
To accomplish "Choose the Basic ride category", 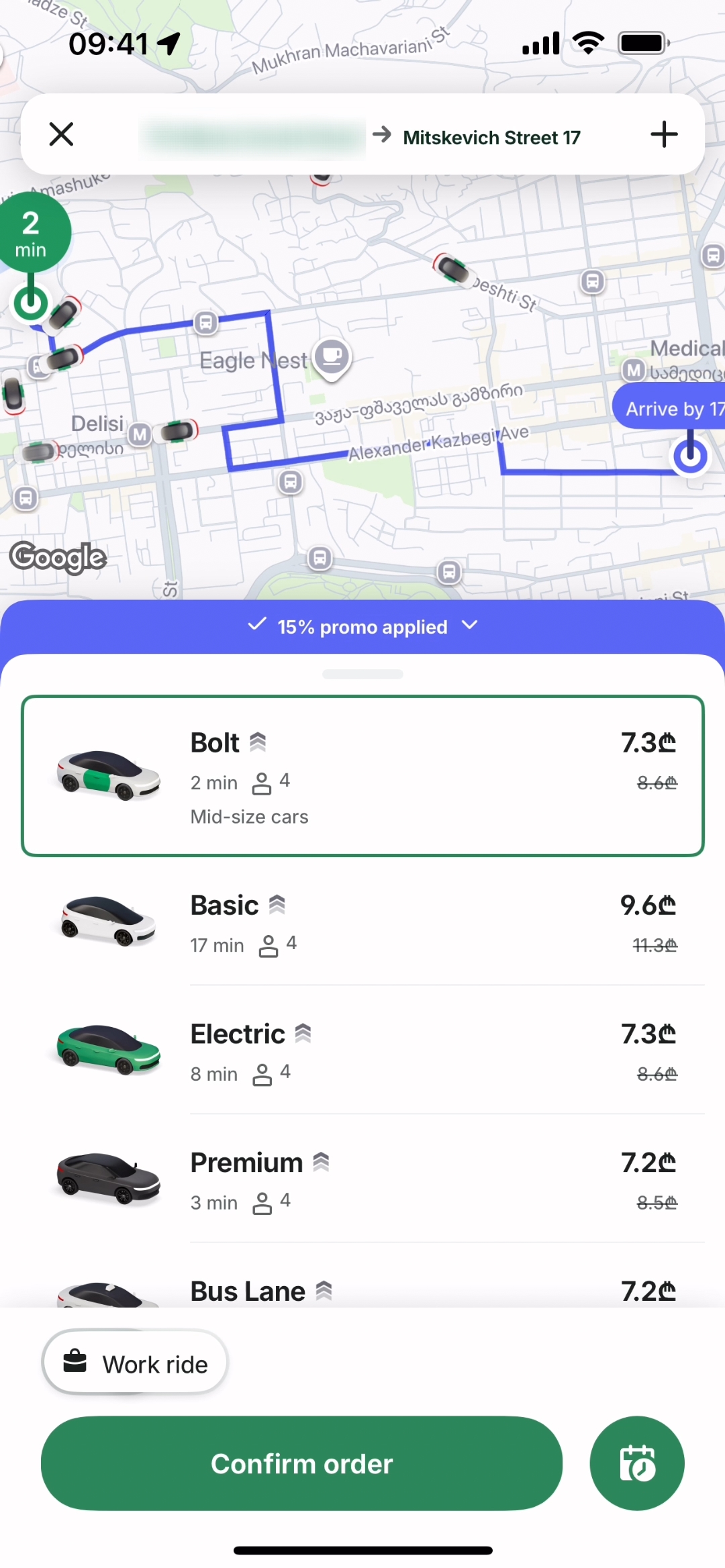I will point(362,923).
